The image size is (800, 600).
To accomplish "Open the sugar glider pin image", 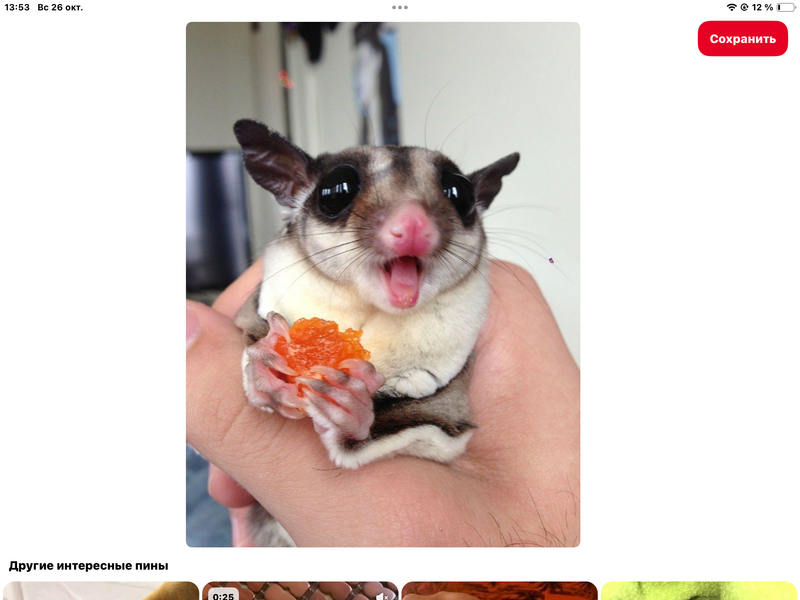I will (383, 284).
